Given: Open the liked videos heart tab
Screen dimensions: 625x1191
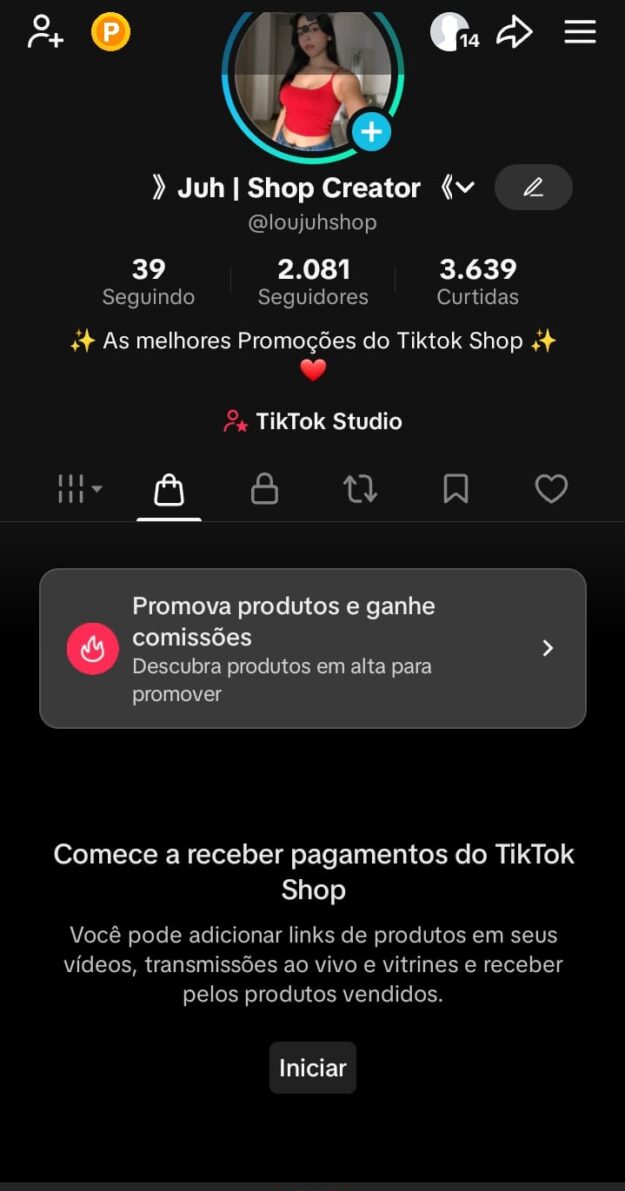Looking at the screenshot, I should 551,489.
